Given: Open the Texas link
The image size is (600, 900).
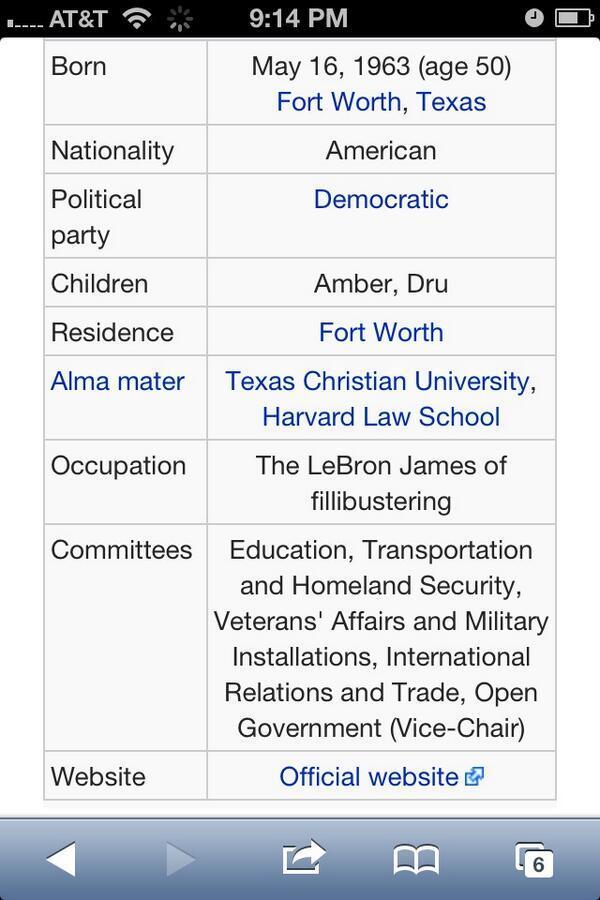Looking at the screenshot, I should 451,102.
